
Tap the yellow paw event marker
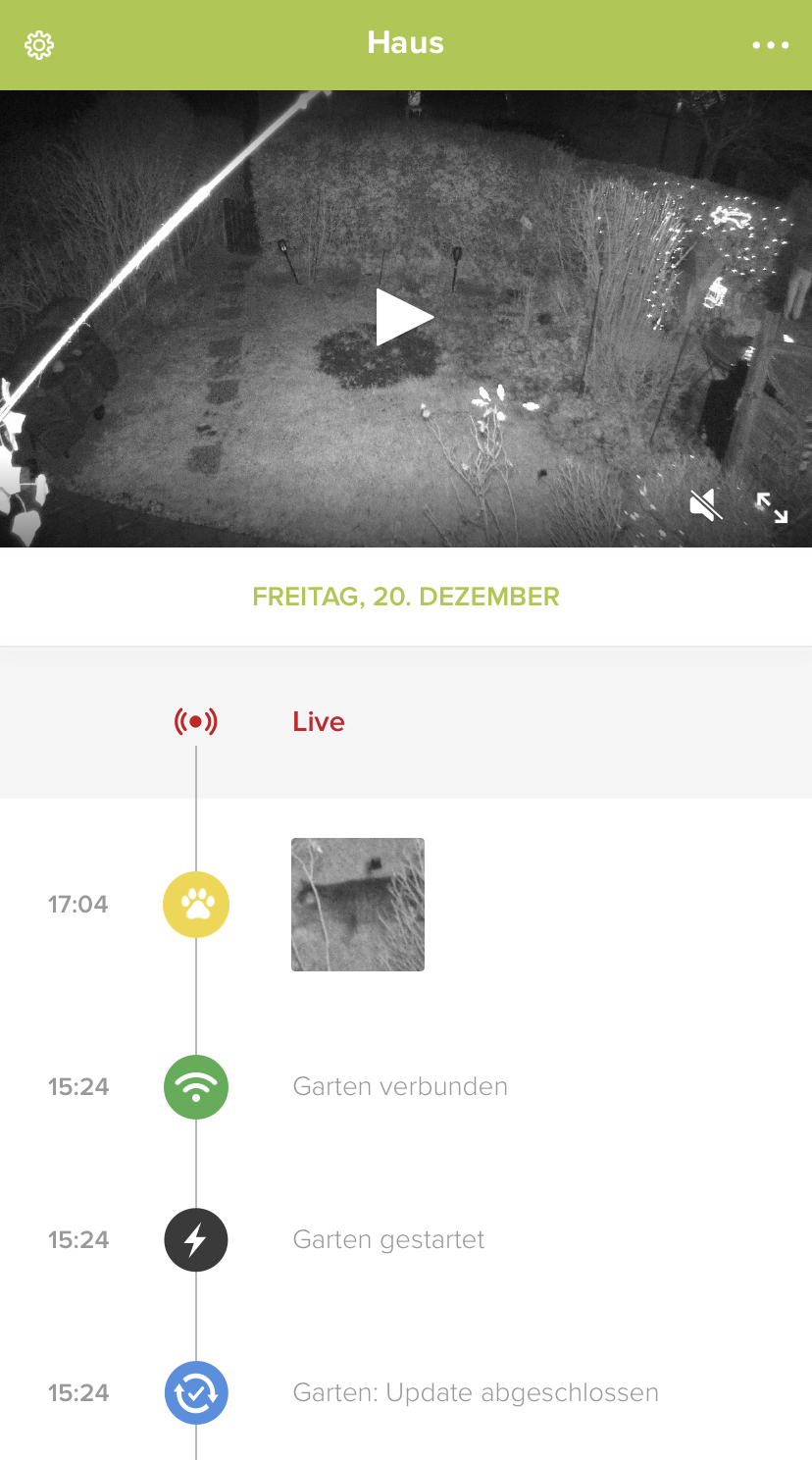coord(196,905)
